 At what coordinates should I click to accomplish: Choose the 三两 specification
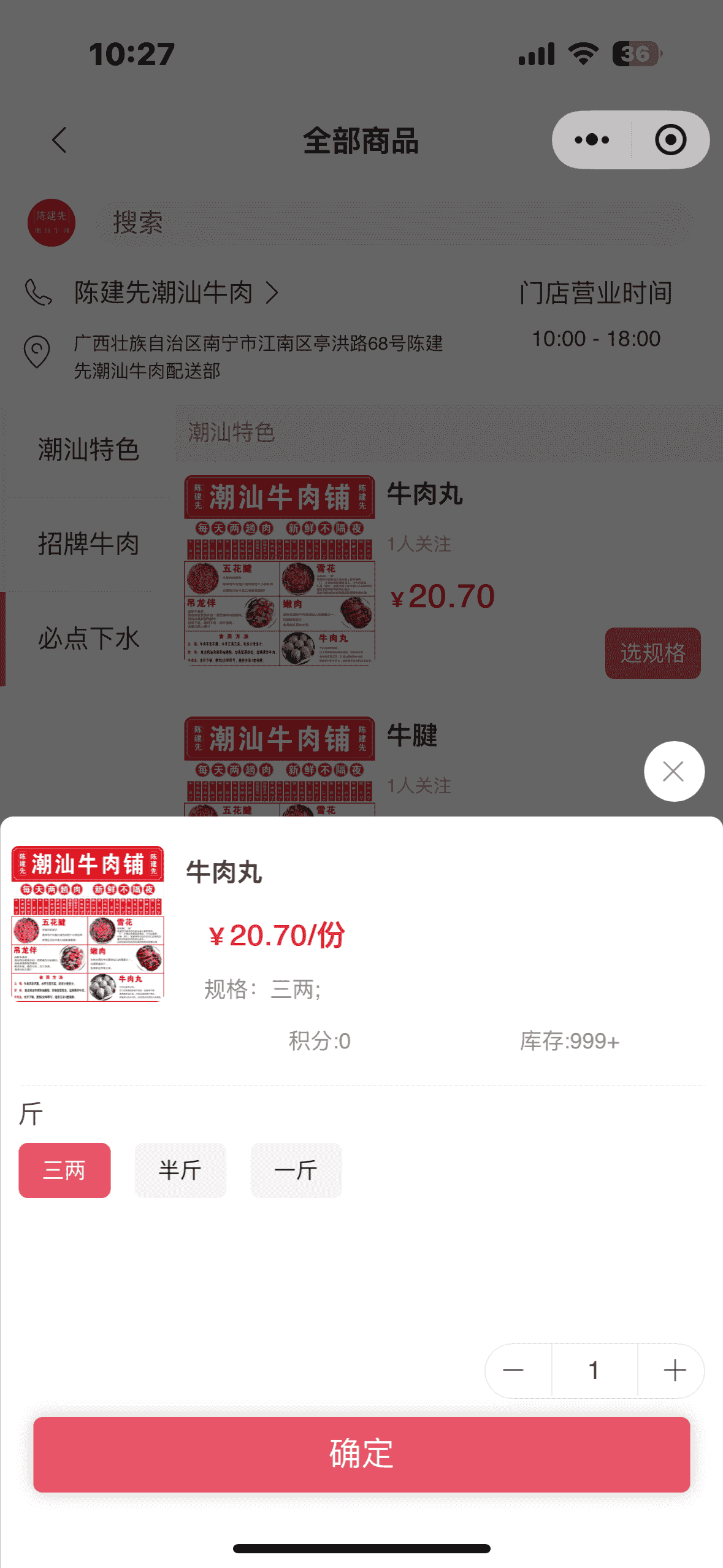[64, 1170]
